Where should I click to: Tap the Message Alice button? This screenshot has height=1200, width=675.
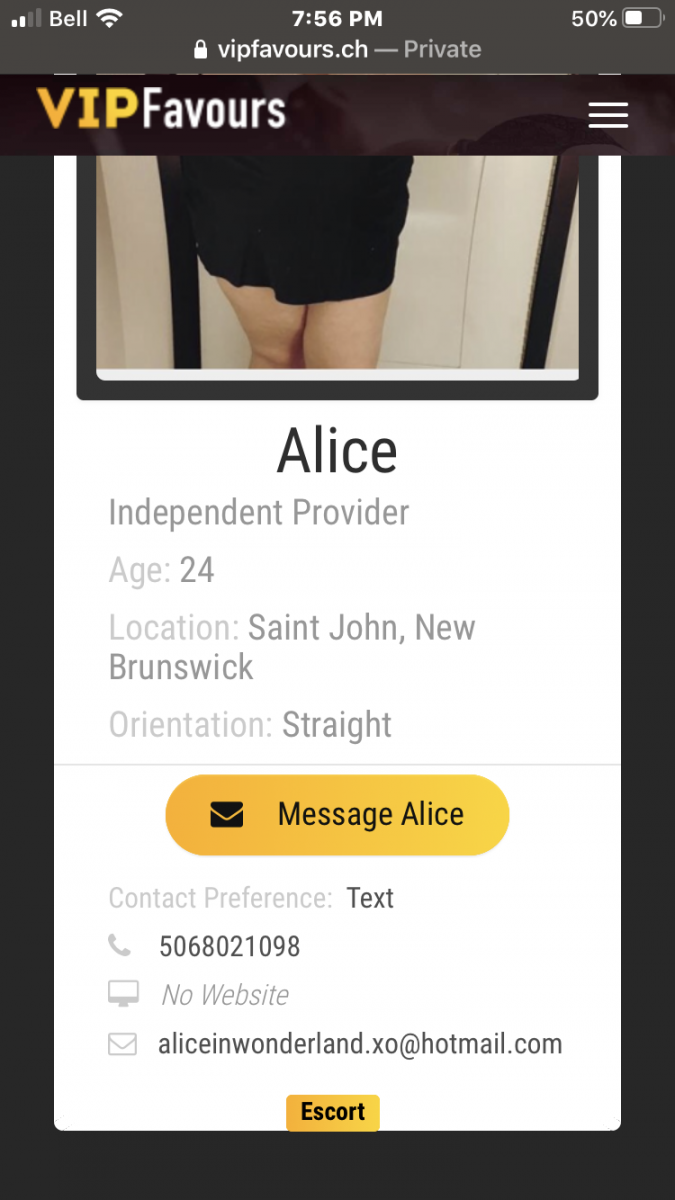point(337,815)
